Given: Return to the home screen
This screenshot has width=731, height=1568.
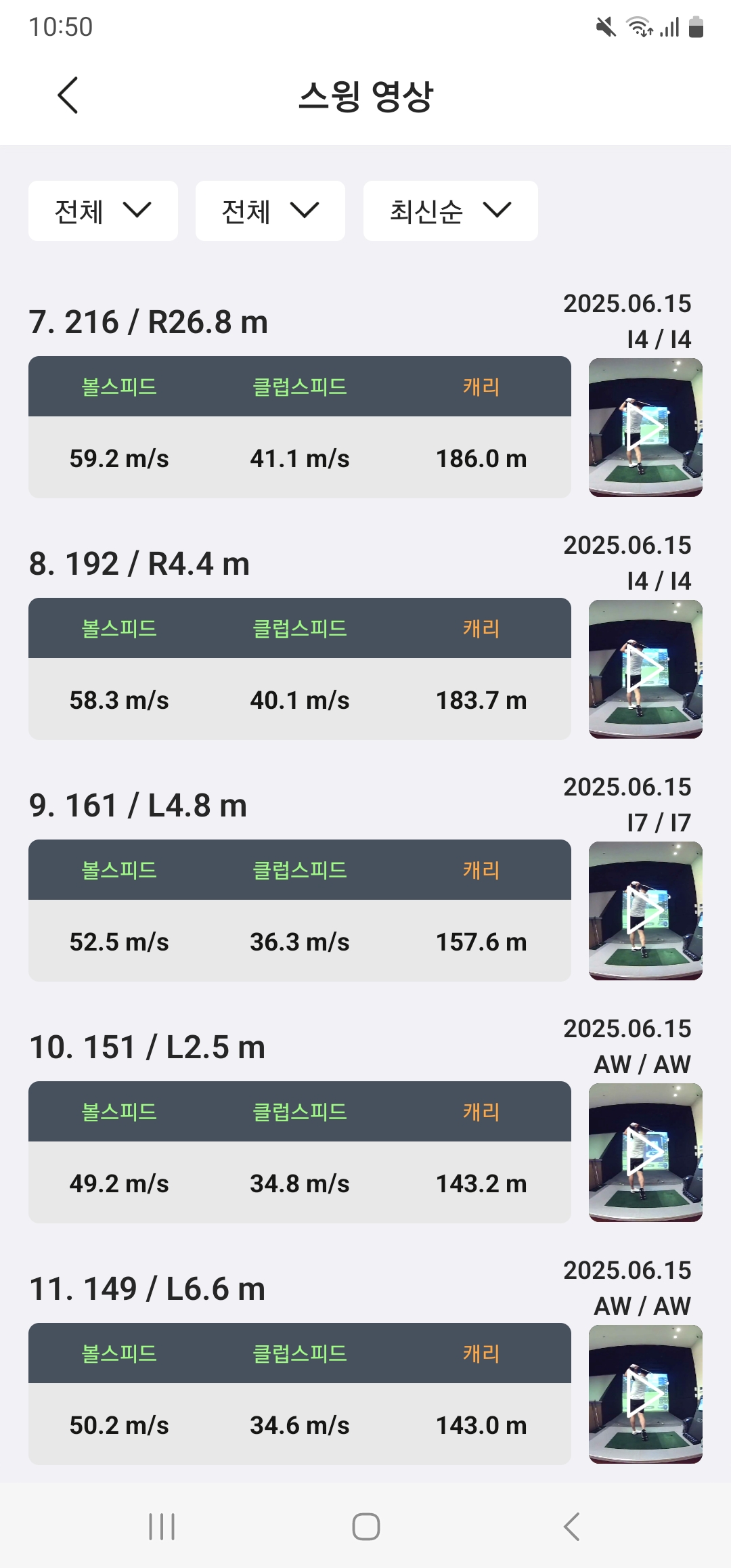Looking at the screenshot, I should [365, 1527].
